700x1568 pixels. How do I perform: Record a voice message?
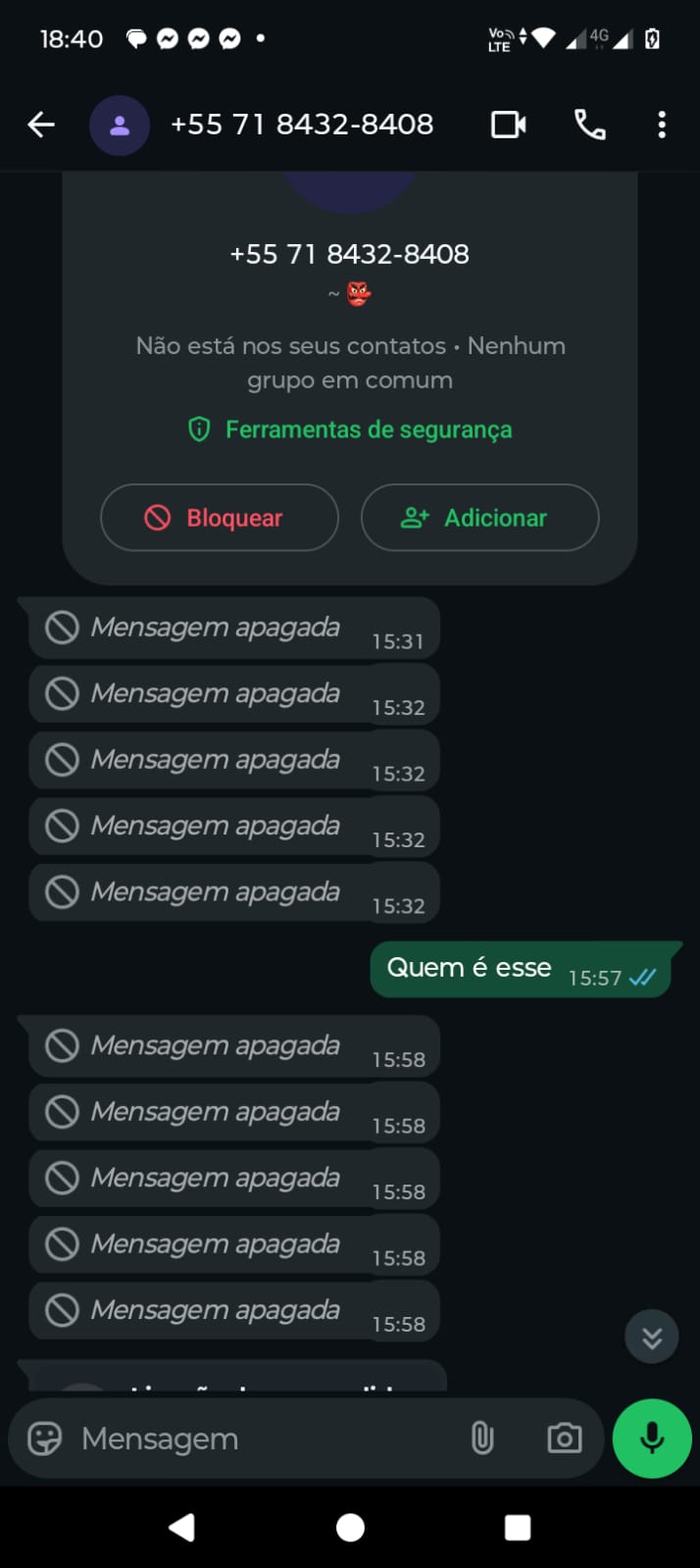pos(652,1439)
